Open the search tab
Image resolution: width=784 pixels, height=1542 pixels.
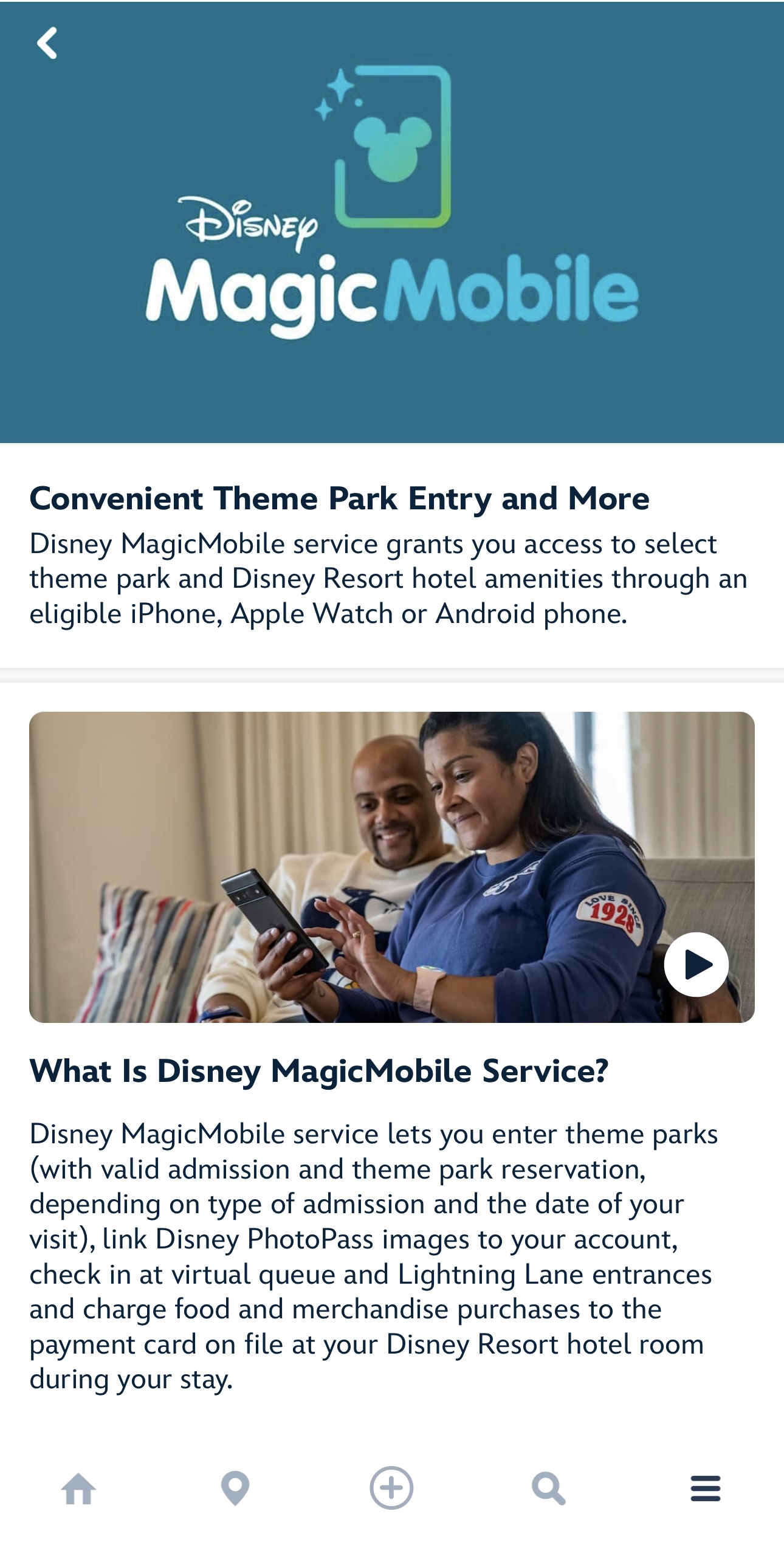[x=548, y=1489]
